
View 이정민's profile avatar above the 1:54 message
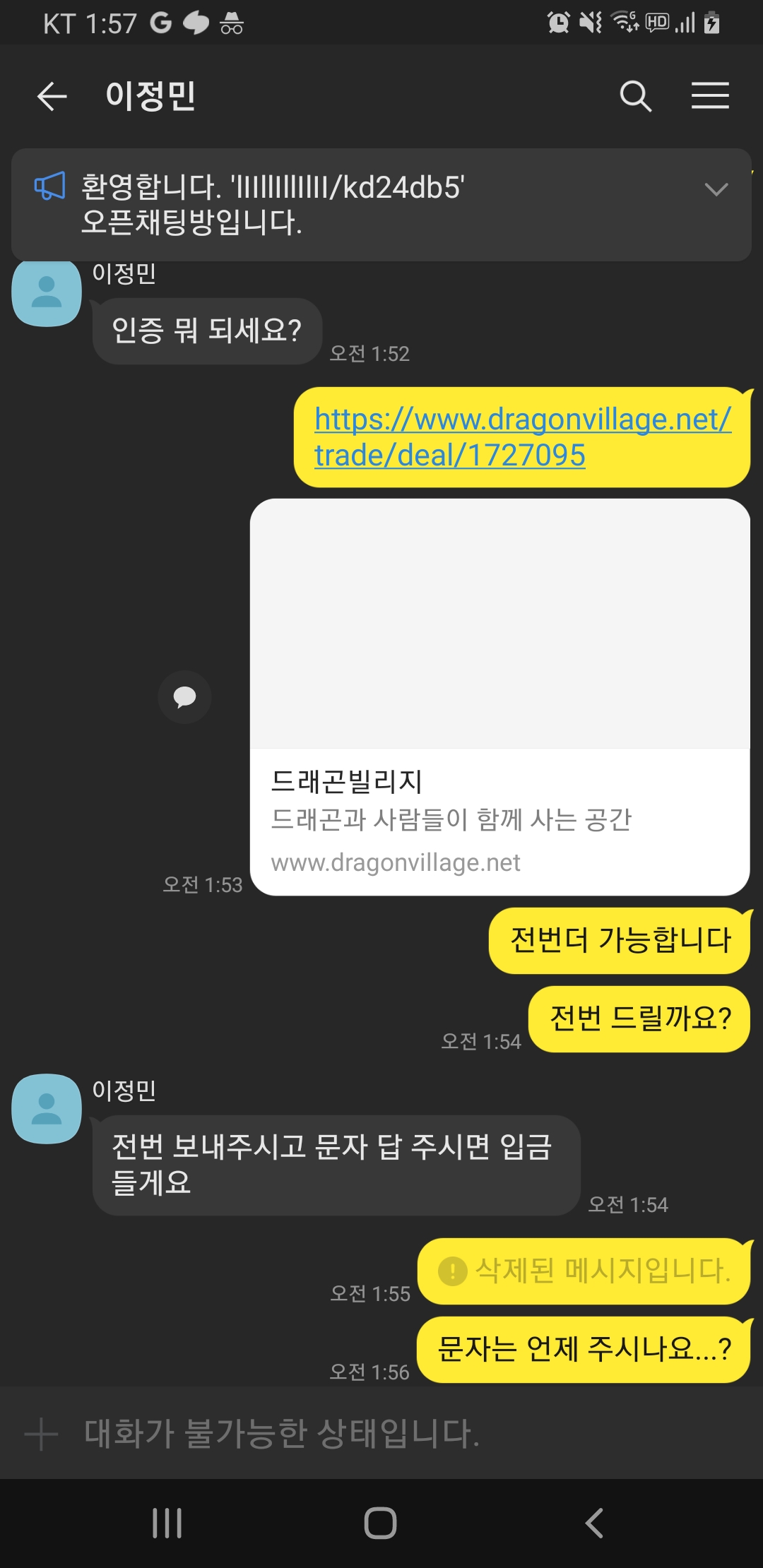[47, 1109]
